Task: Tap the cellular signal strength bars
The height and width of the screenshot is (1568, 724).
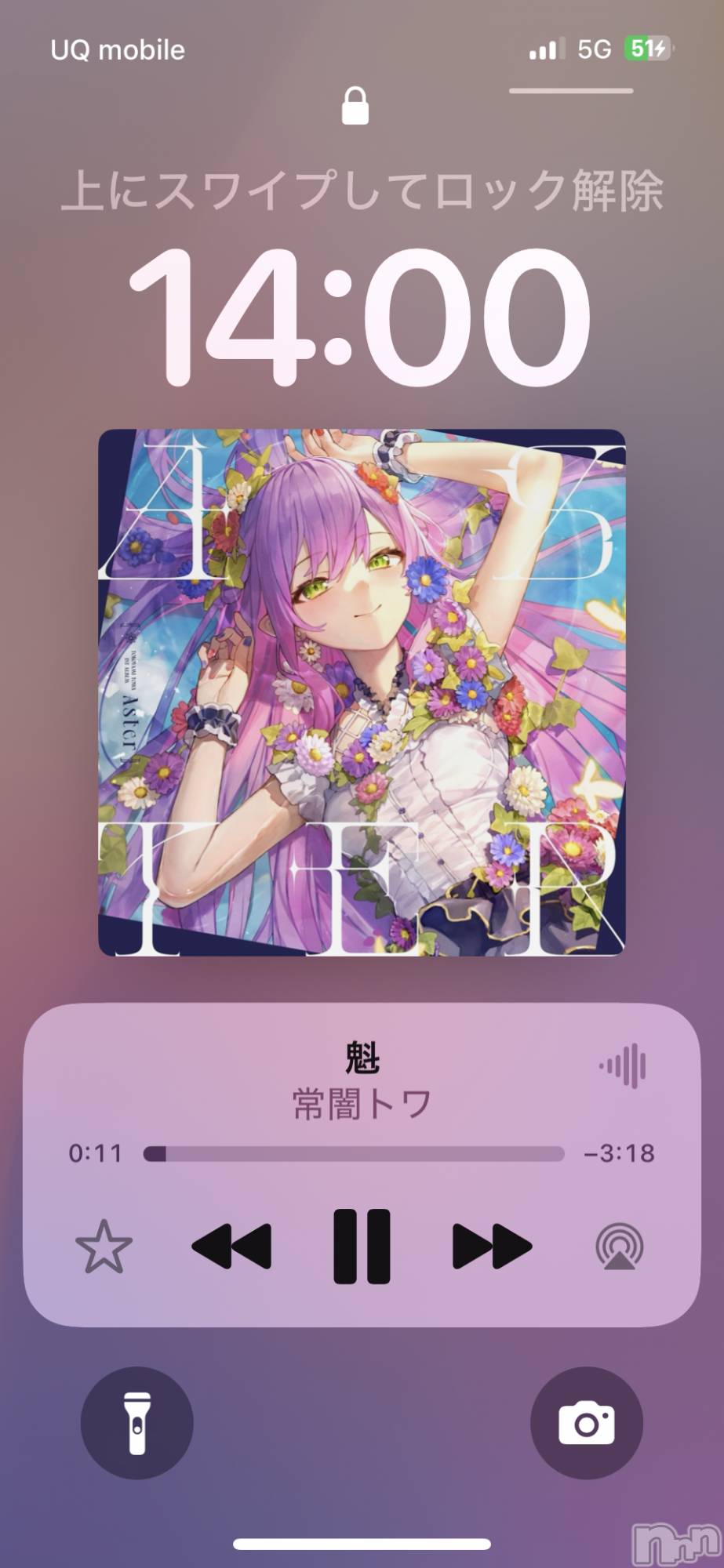Action: [x=546, y=49]
